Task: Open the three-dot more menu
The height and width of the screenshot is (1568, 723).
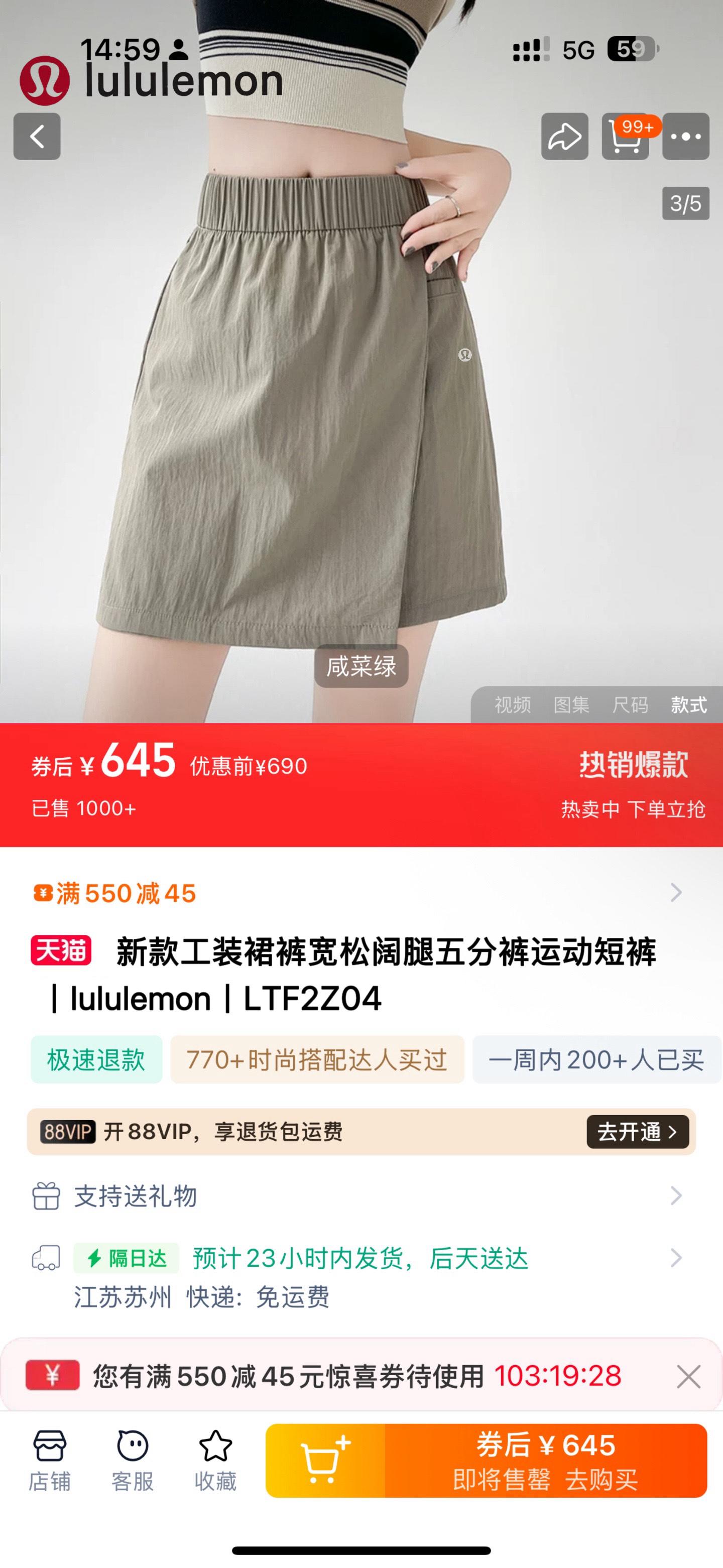Action: tap(685, 137)
